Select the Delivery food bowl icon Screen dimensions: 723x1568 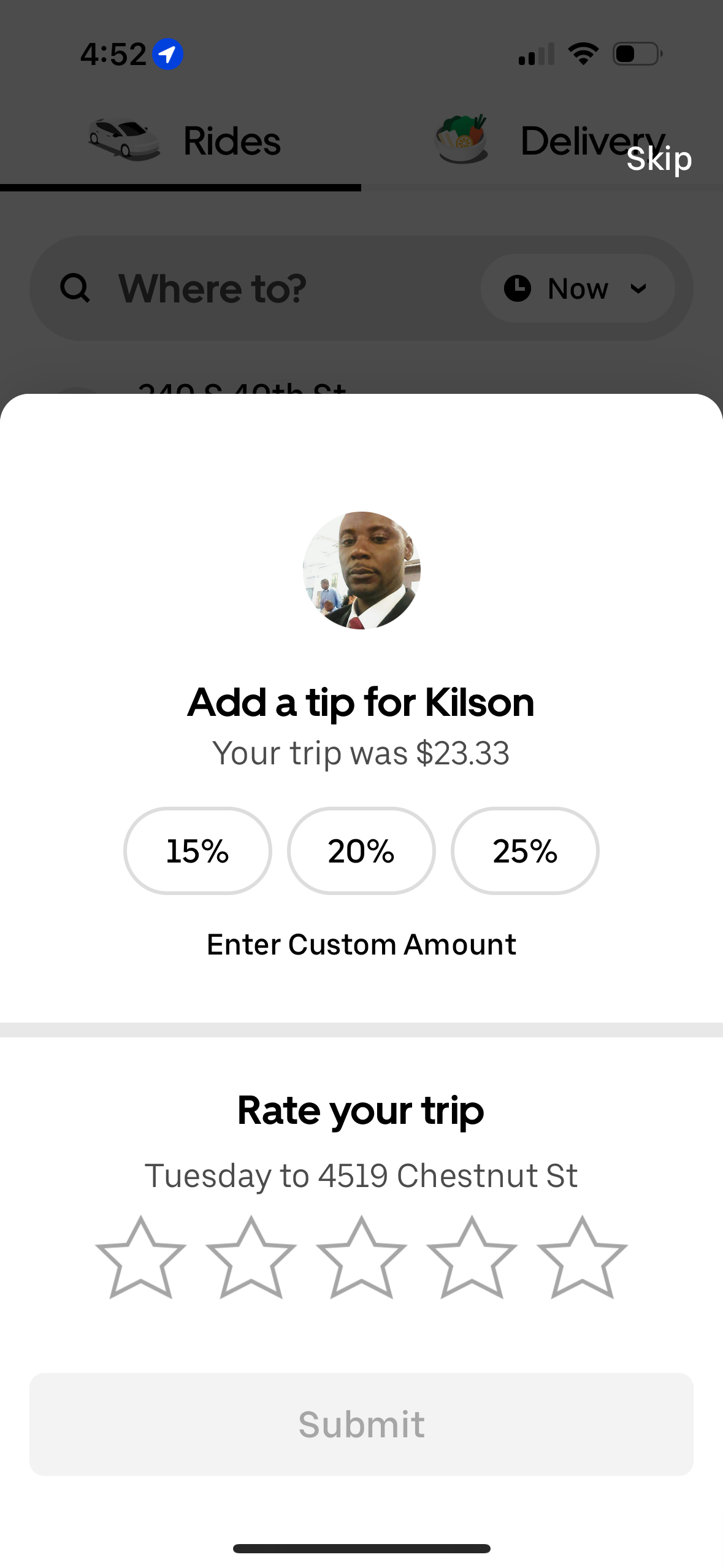coord(462,139)
